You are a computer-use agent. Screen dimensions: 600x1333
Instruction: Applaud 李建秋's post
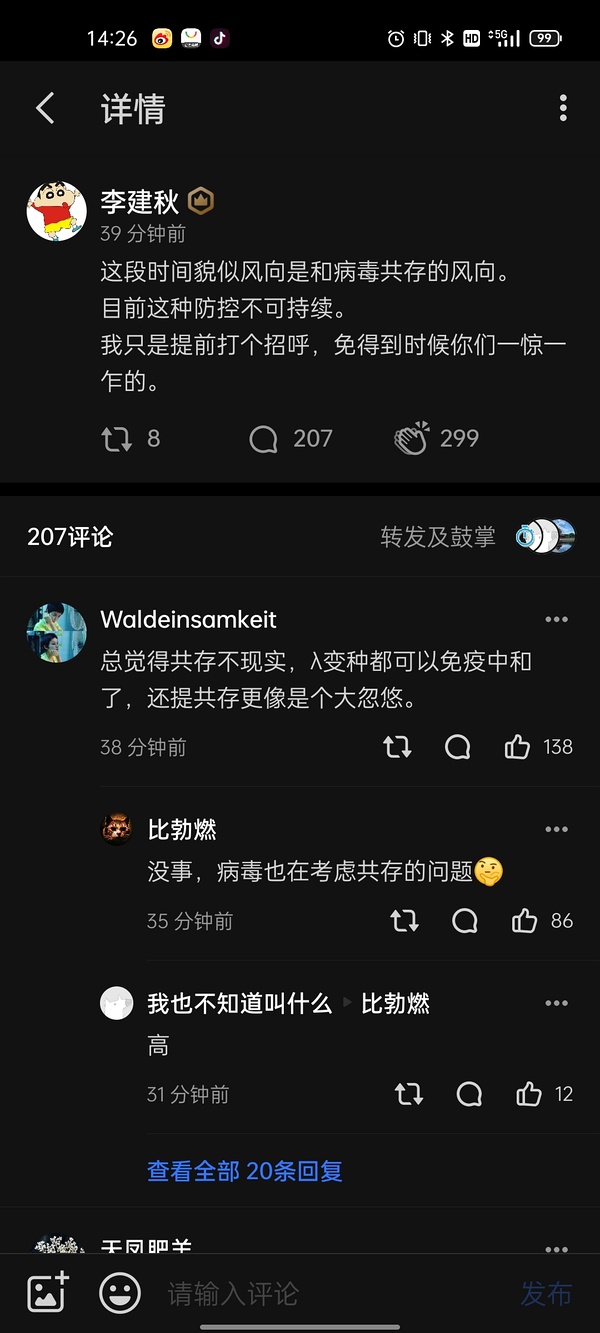pos(411,439)
